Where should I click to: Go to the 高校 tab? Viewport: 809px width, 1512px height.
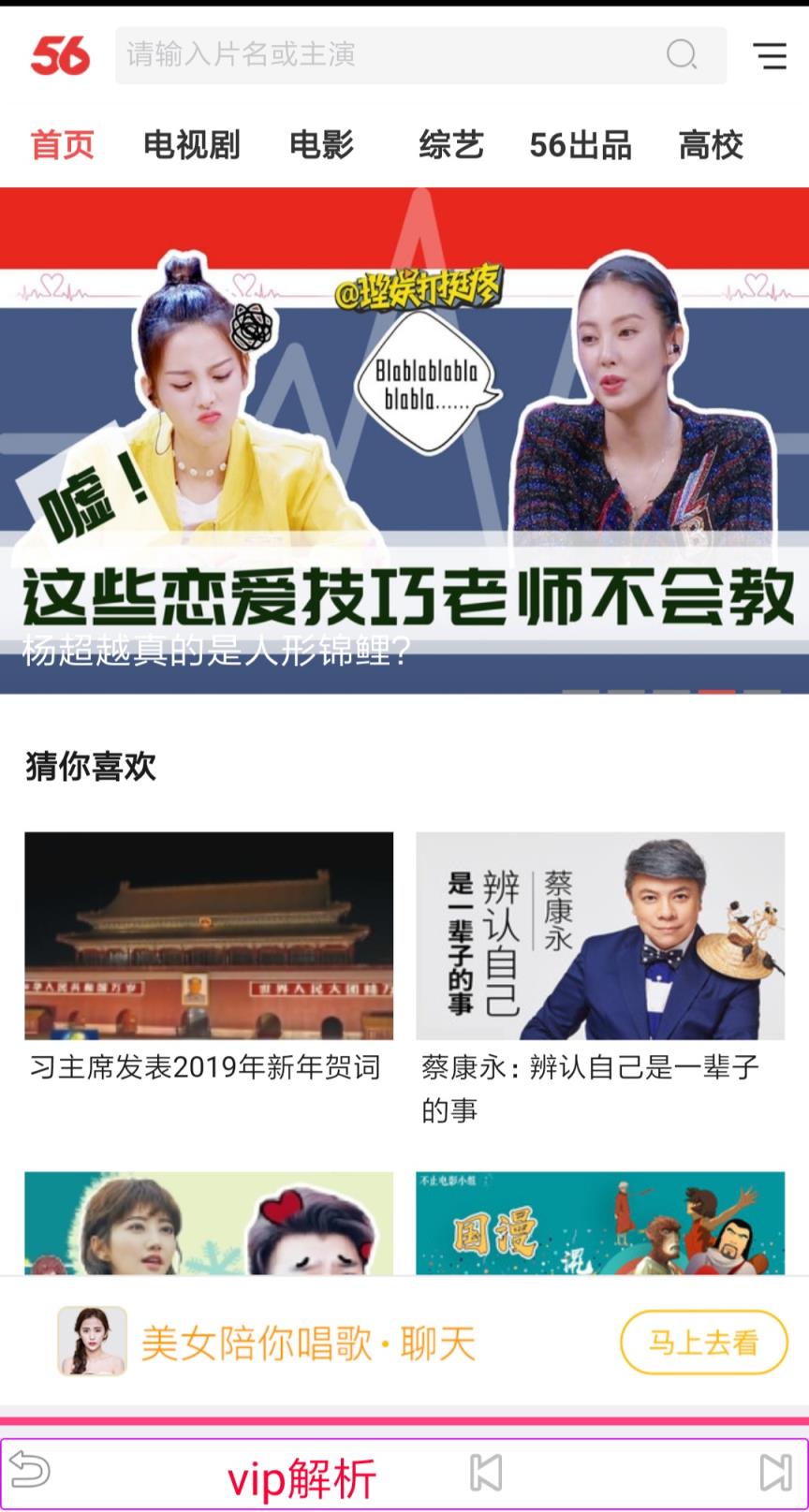tap(711, 145)
